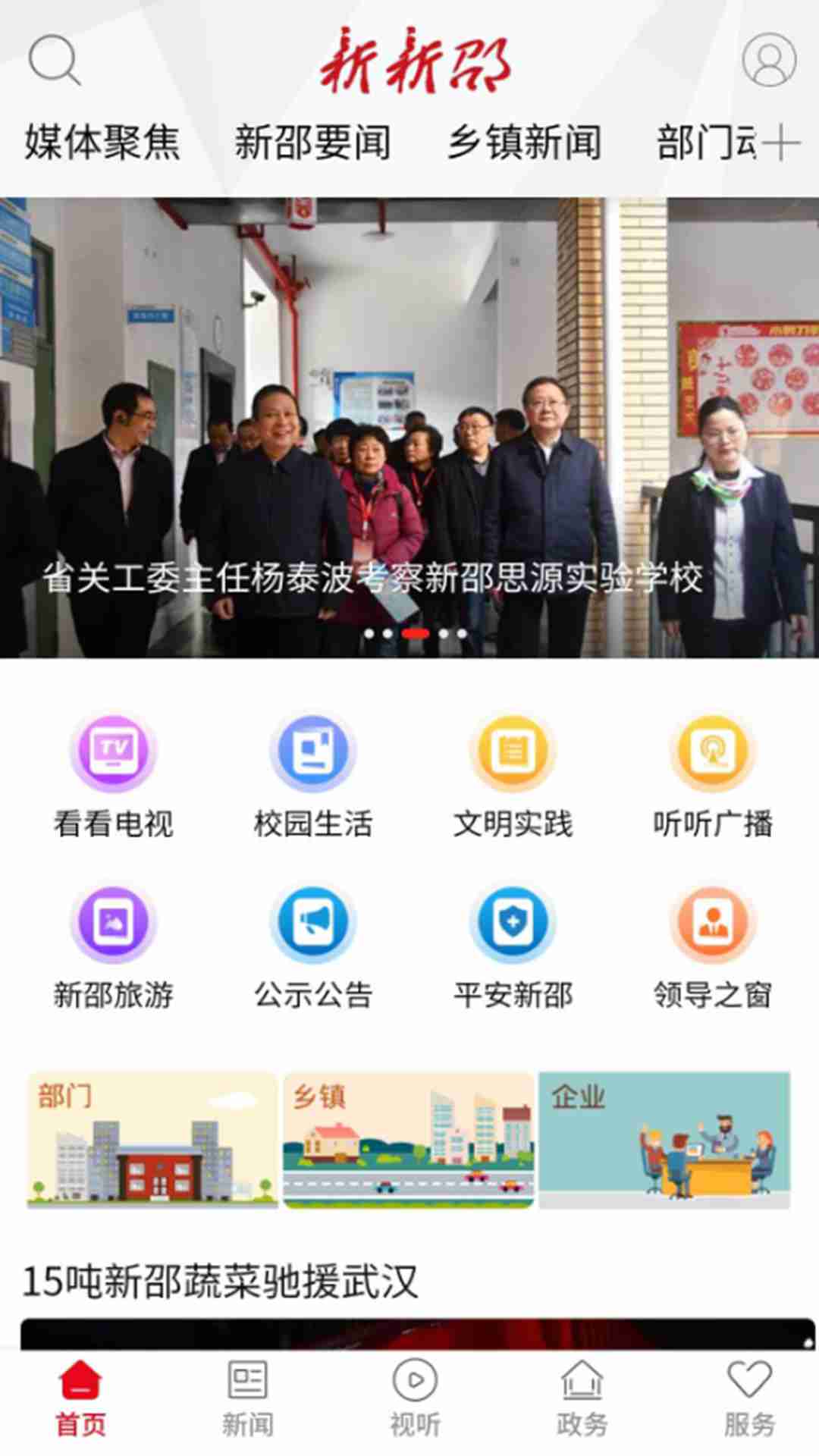Image resolution: width=819 pixels, height=1456 pixels.
Task: Switch to the 媒体聚焦 tab
Action: (102, 142)
